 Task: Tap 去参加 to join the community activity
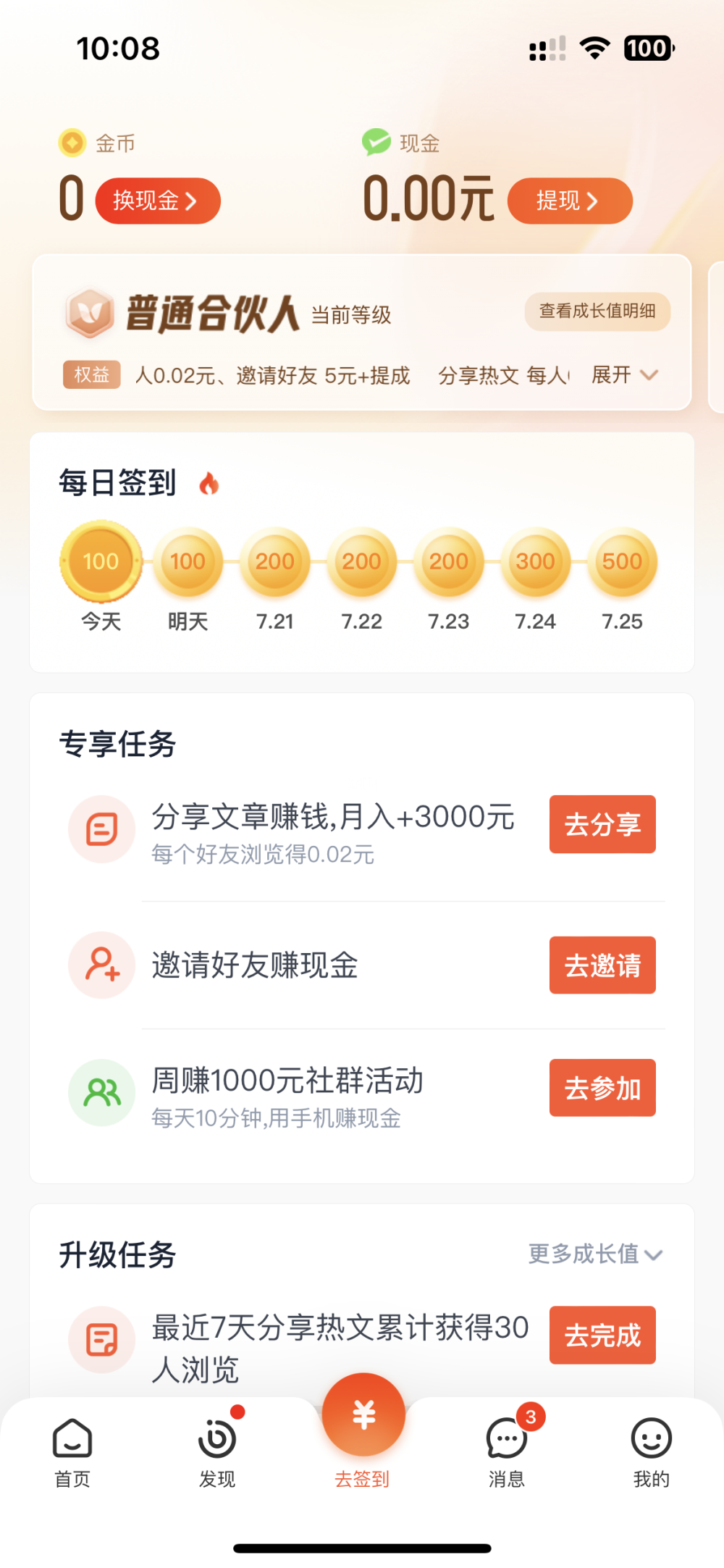[602, 1088]
